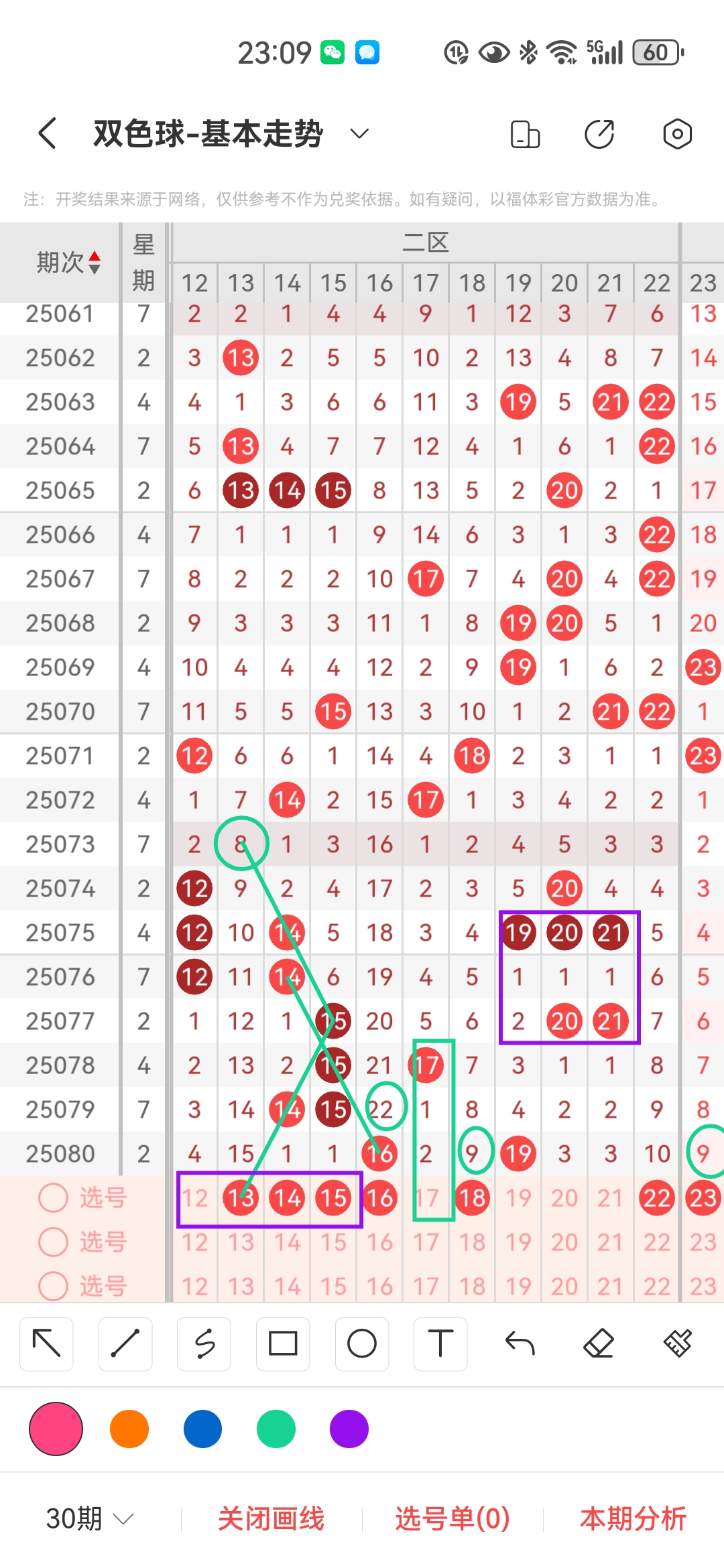This screenshot has height=1568, width=724.
Task: Pick the orange drawing color
Action: (129, 1429)
